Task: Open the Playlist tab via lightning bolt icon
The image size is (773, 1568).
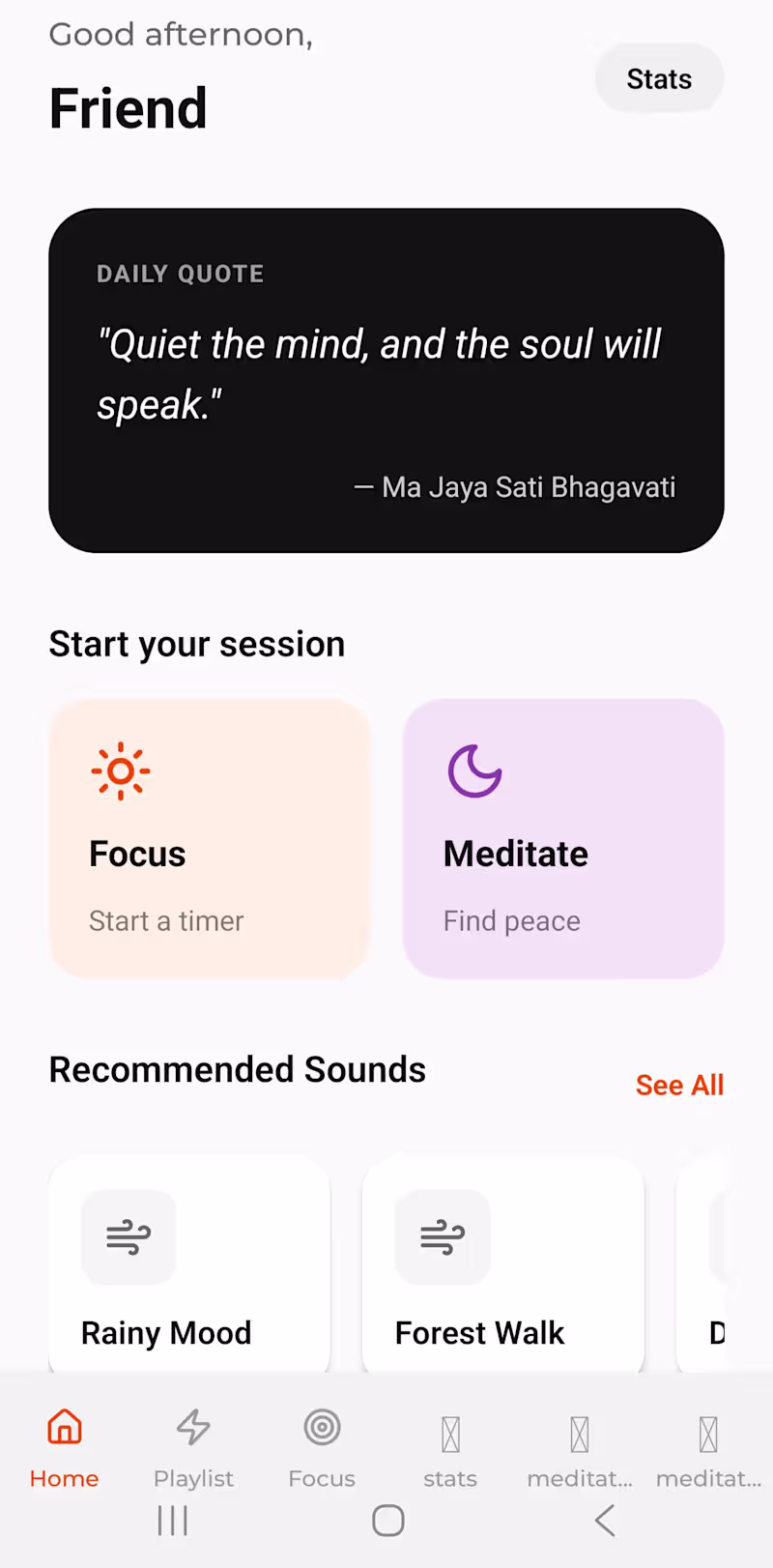Action: coord(192,1425)
